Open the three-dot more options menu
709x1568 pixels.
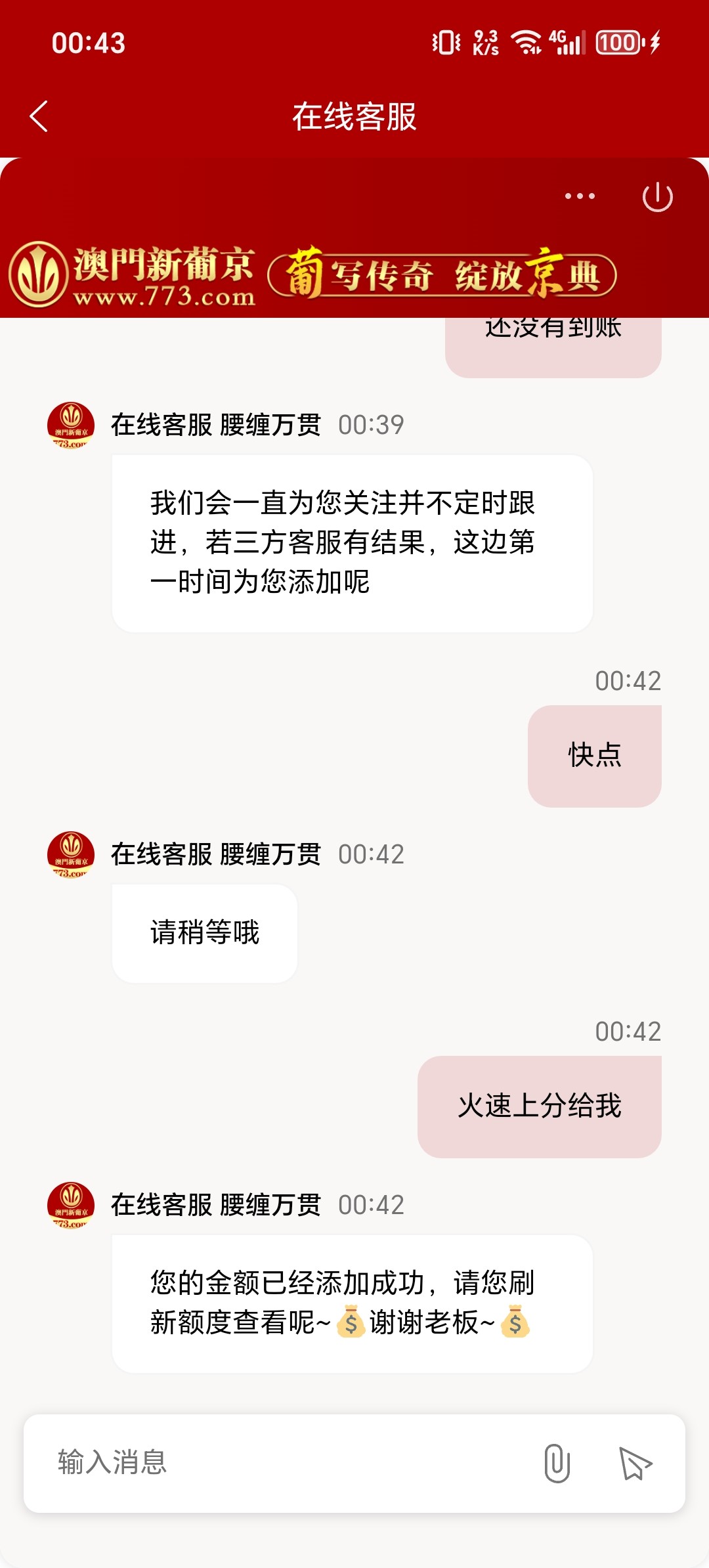click(580, 196)
